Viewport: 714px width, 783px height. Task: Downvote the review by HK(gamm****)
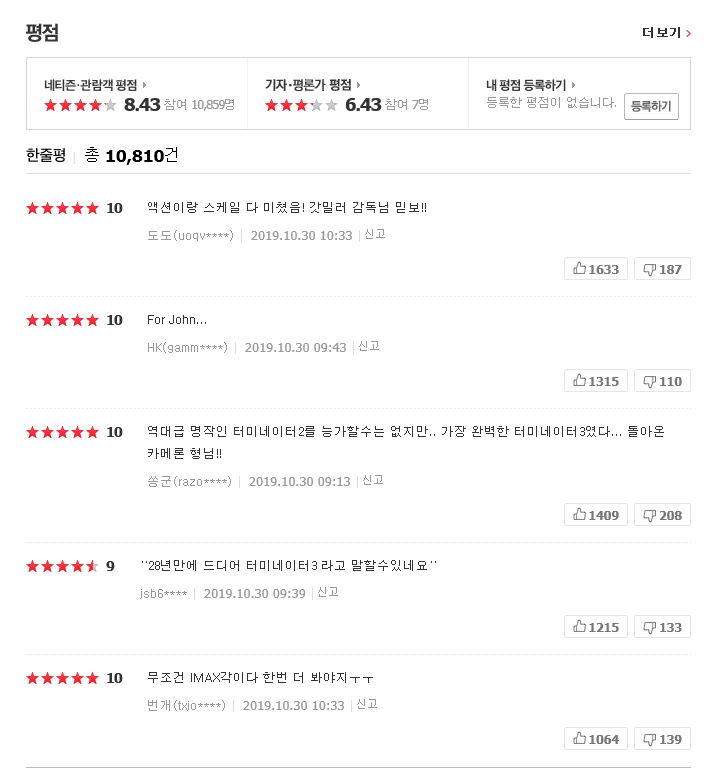coord(662,381)
